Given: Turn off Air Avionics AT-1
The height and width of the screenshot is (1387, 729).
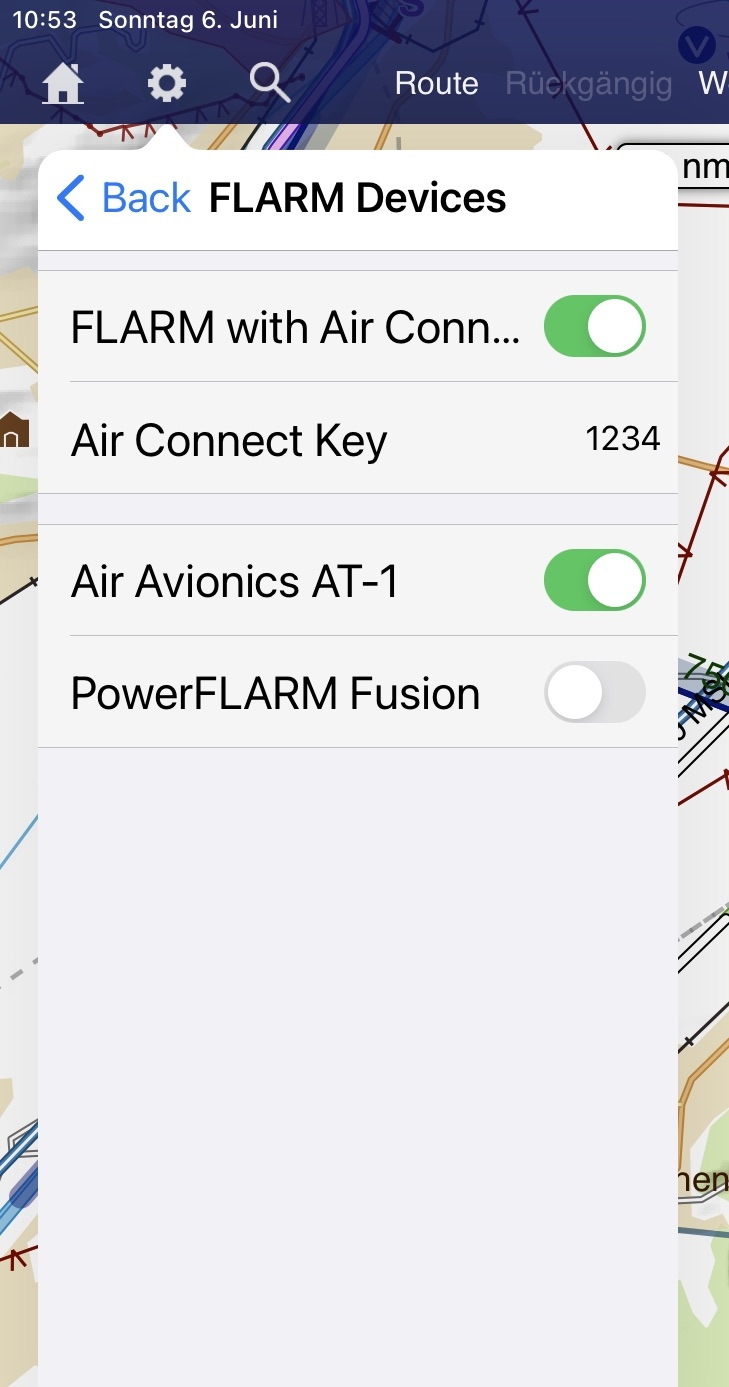Looking at the screenshot, I should tap(595, 580).
